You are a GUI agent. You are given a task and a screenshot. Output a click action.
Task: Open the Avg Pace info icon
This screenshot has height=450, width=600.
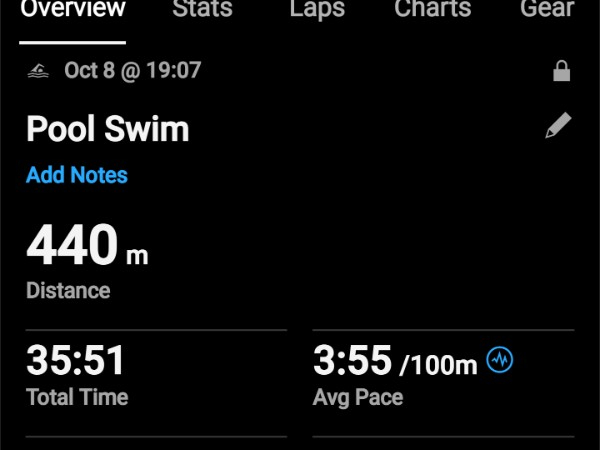500,359
